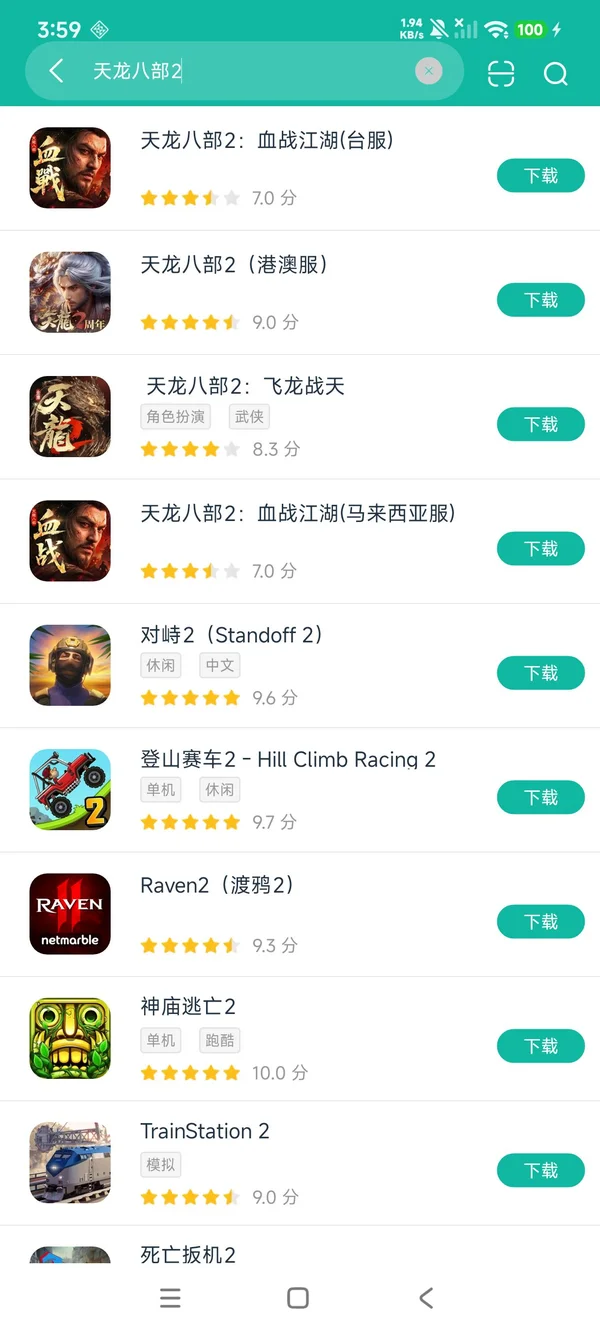Image resolution: width=600 pixels, height=1333 pixels.
Task: Download Raven2（渡鸦2）
Action: (x=540, y=922)
